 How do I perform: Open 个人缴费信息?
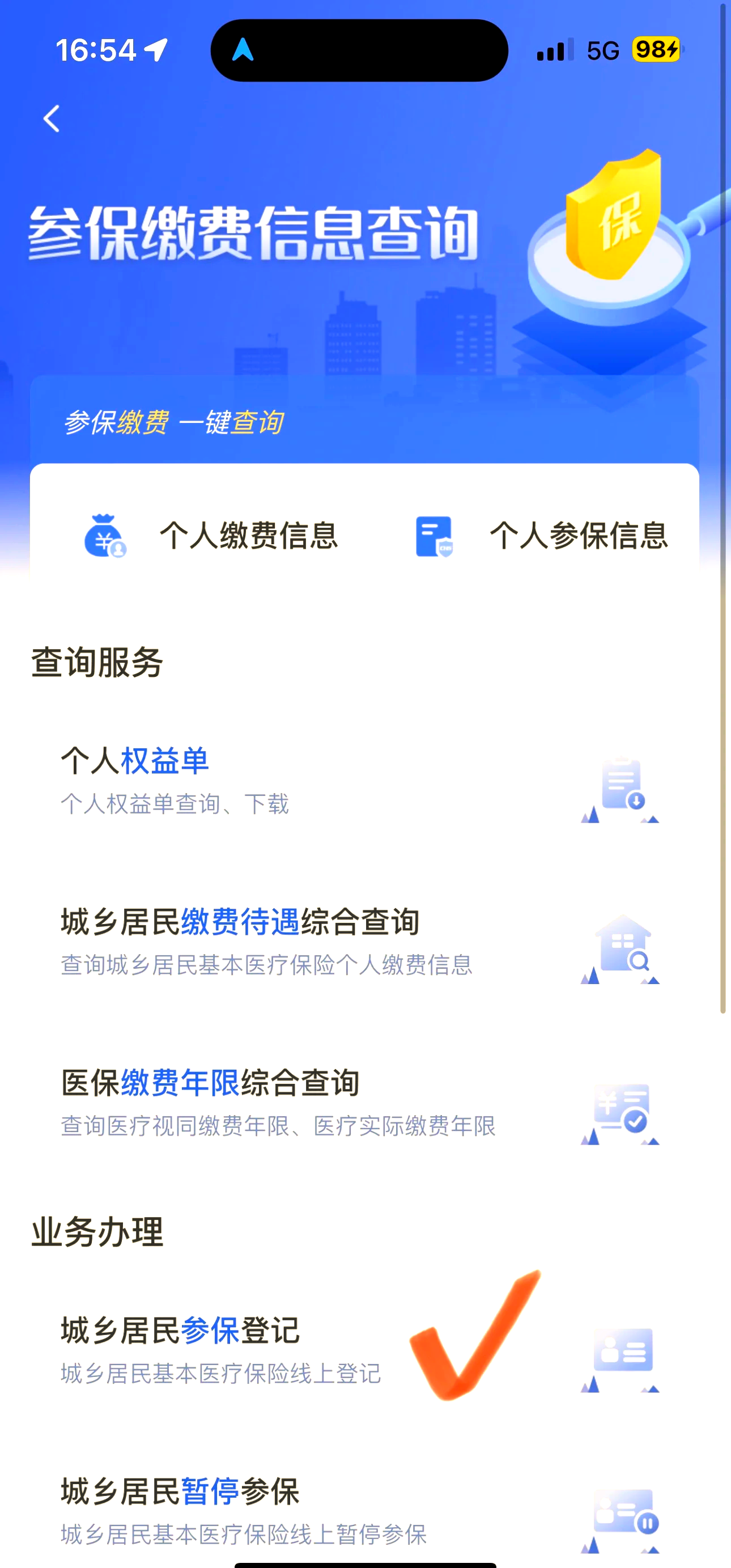tap(211, 536)
